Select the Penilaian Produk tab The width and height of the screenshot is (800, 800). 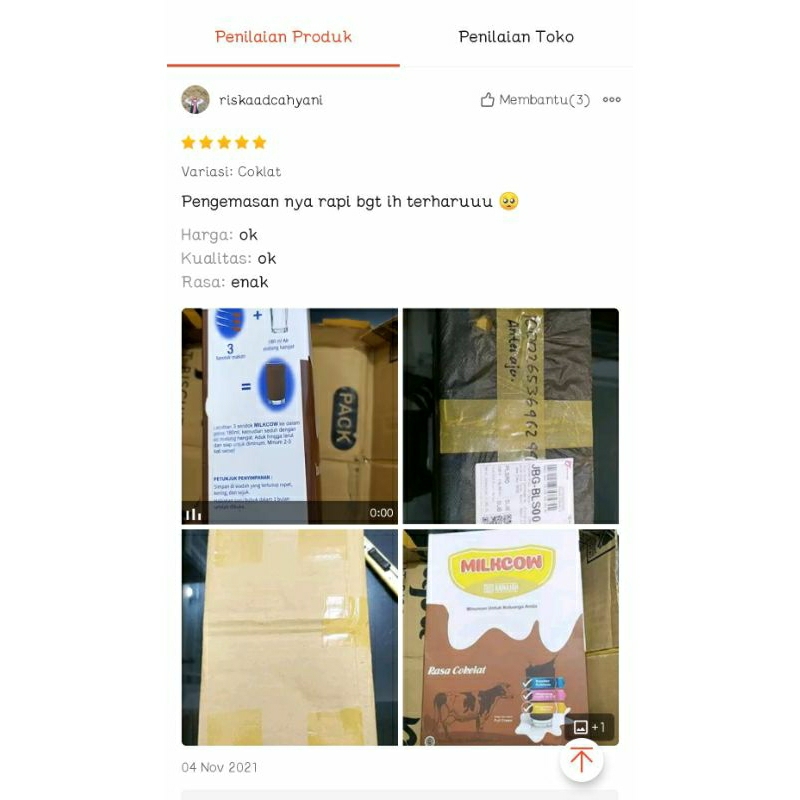tap(283, 37)
